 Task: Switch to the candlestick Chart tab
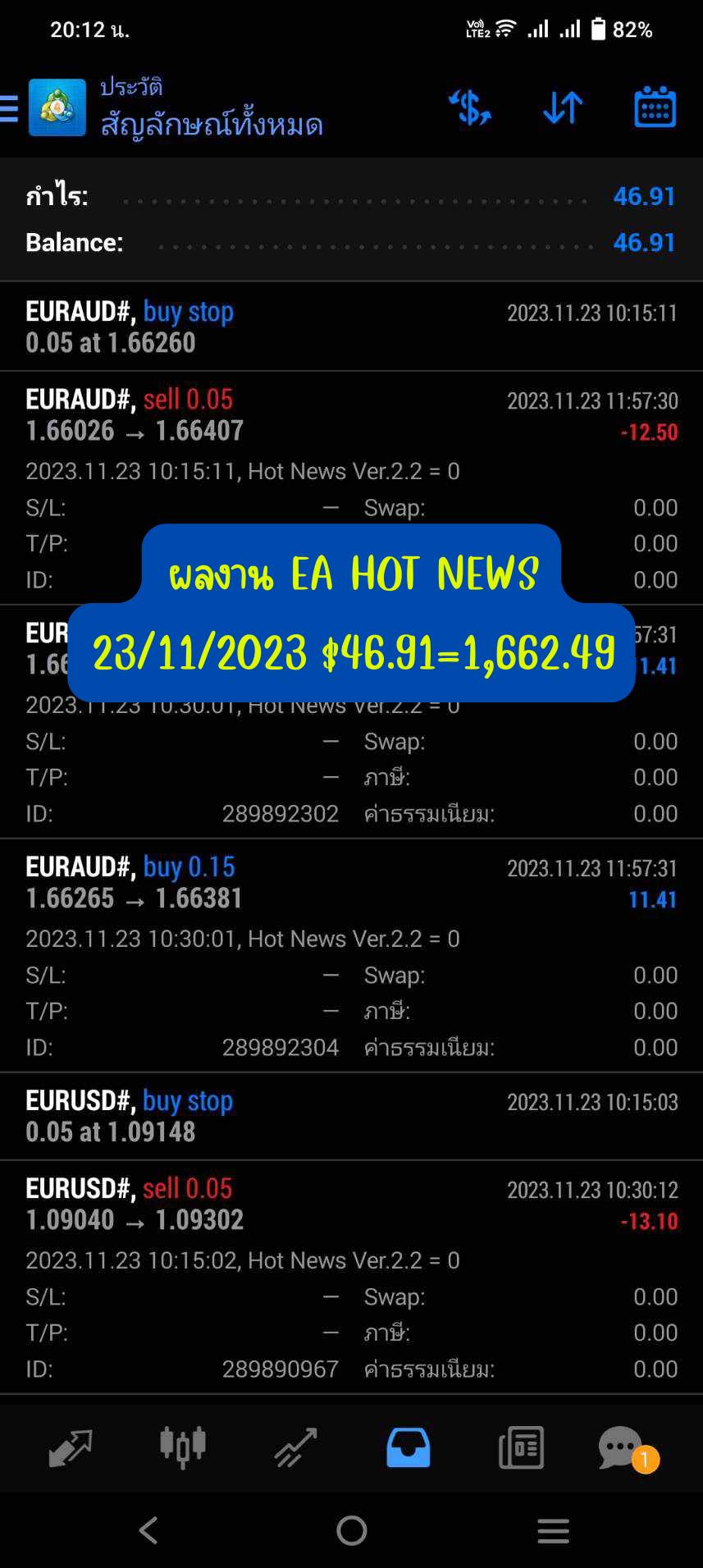182,1448
